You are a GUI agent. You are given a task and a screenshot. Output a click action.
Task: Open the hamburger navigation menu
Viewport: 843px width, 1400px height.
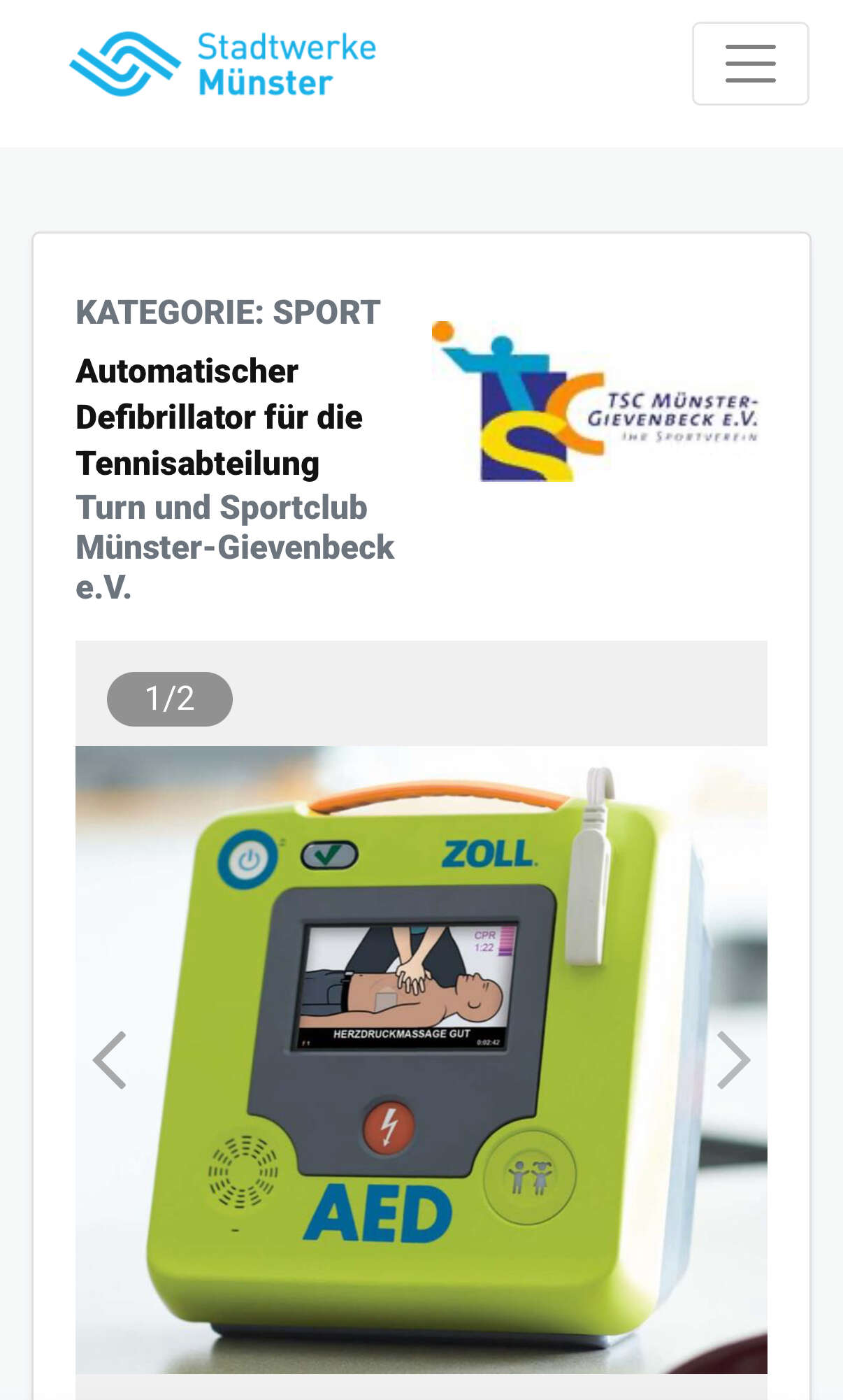750,64
